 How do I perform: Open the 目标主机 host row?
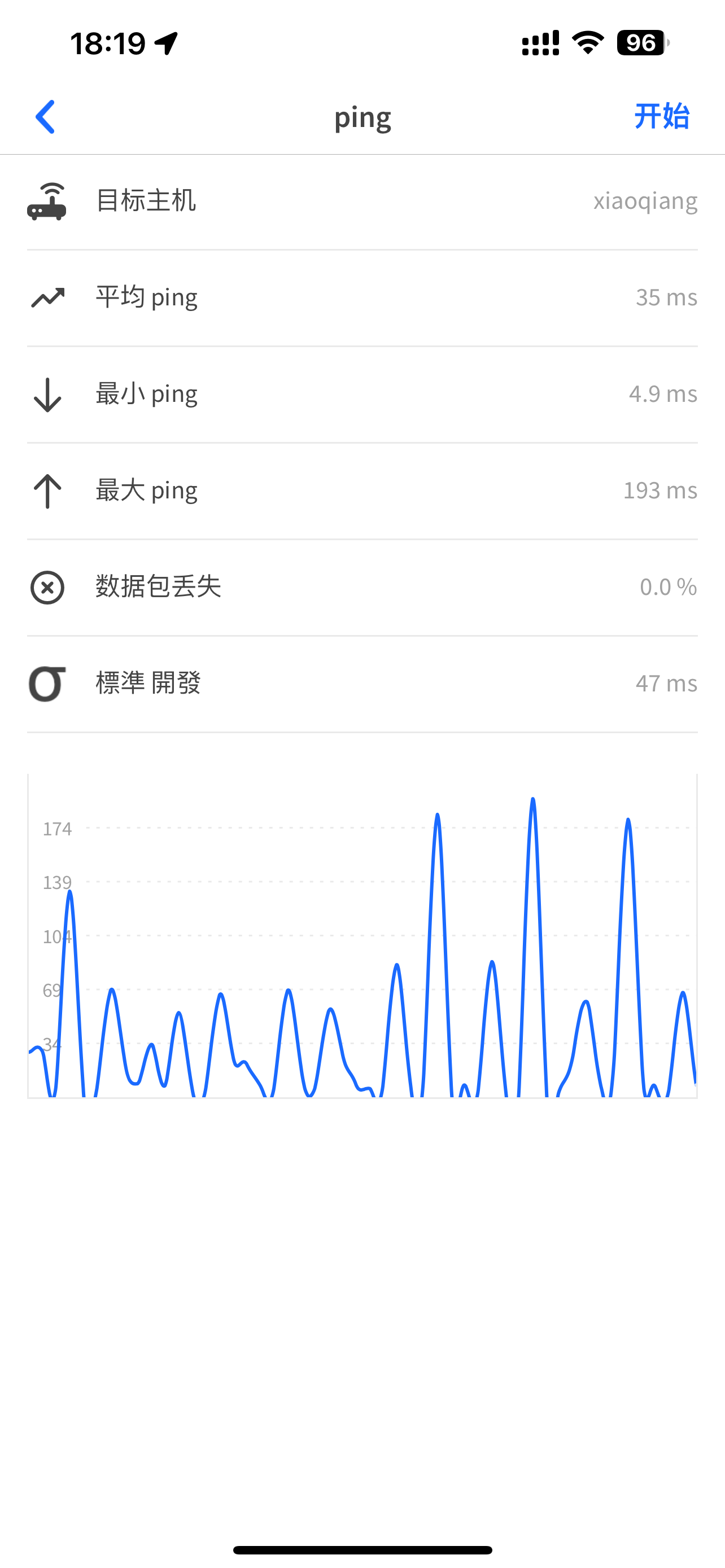[x=362, y=201]
